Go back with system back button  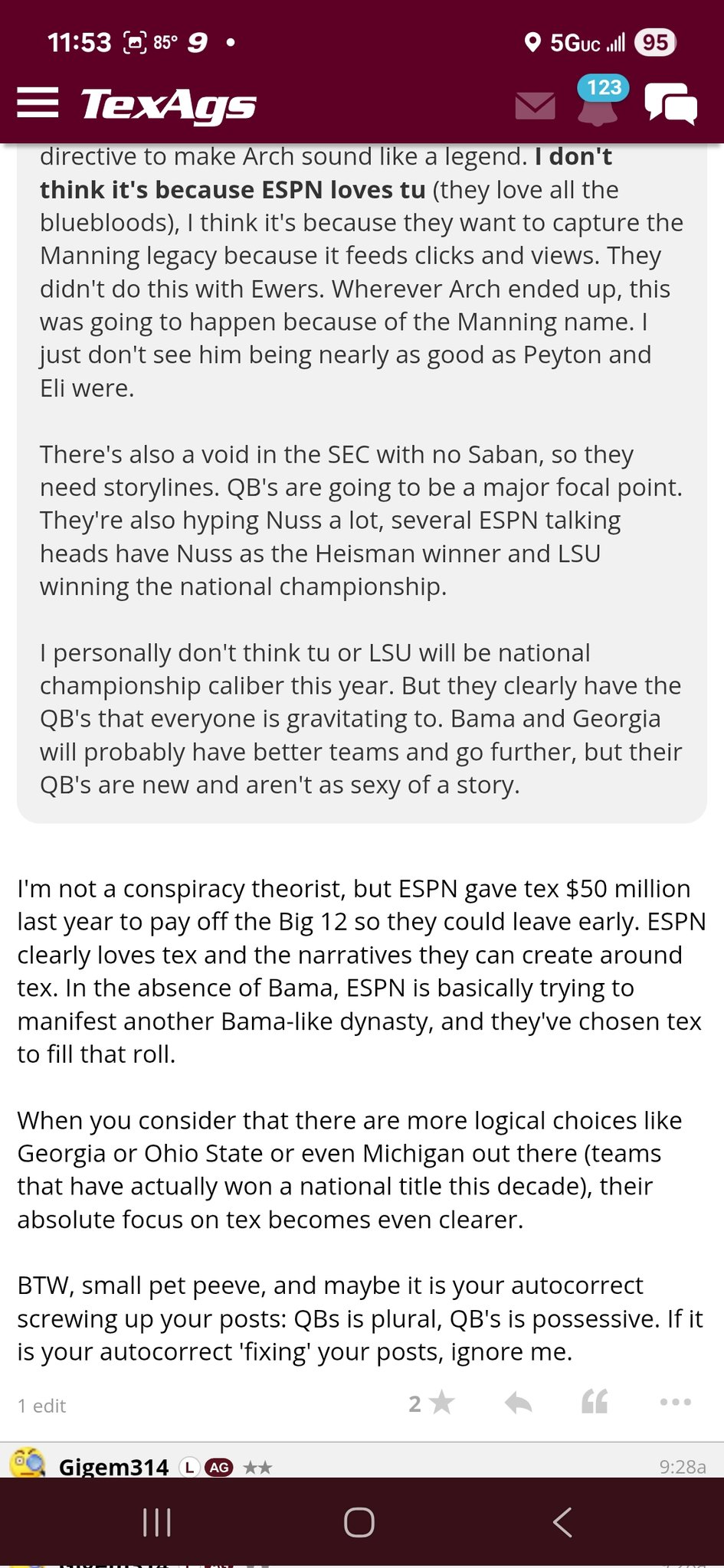[x=562, y=1522]
